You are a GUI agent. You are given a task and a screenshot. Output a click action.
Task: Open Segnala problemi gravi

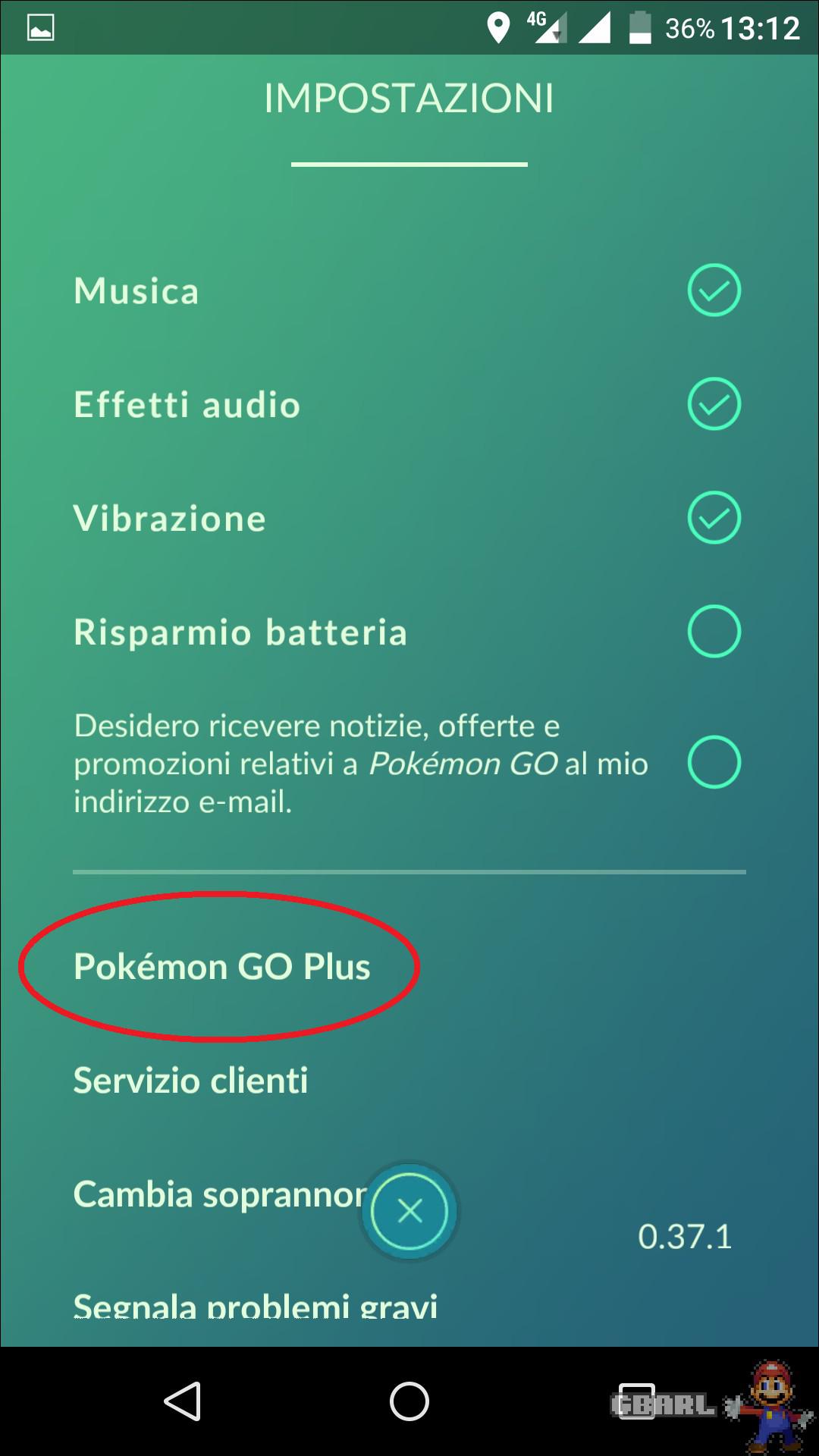pyautogui.click(x=256, y=1304)
